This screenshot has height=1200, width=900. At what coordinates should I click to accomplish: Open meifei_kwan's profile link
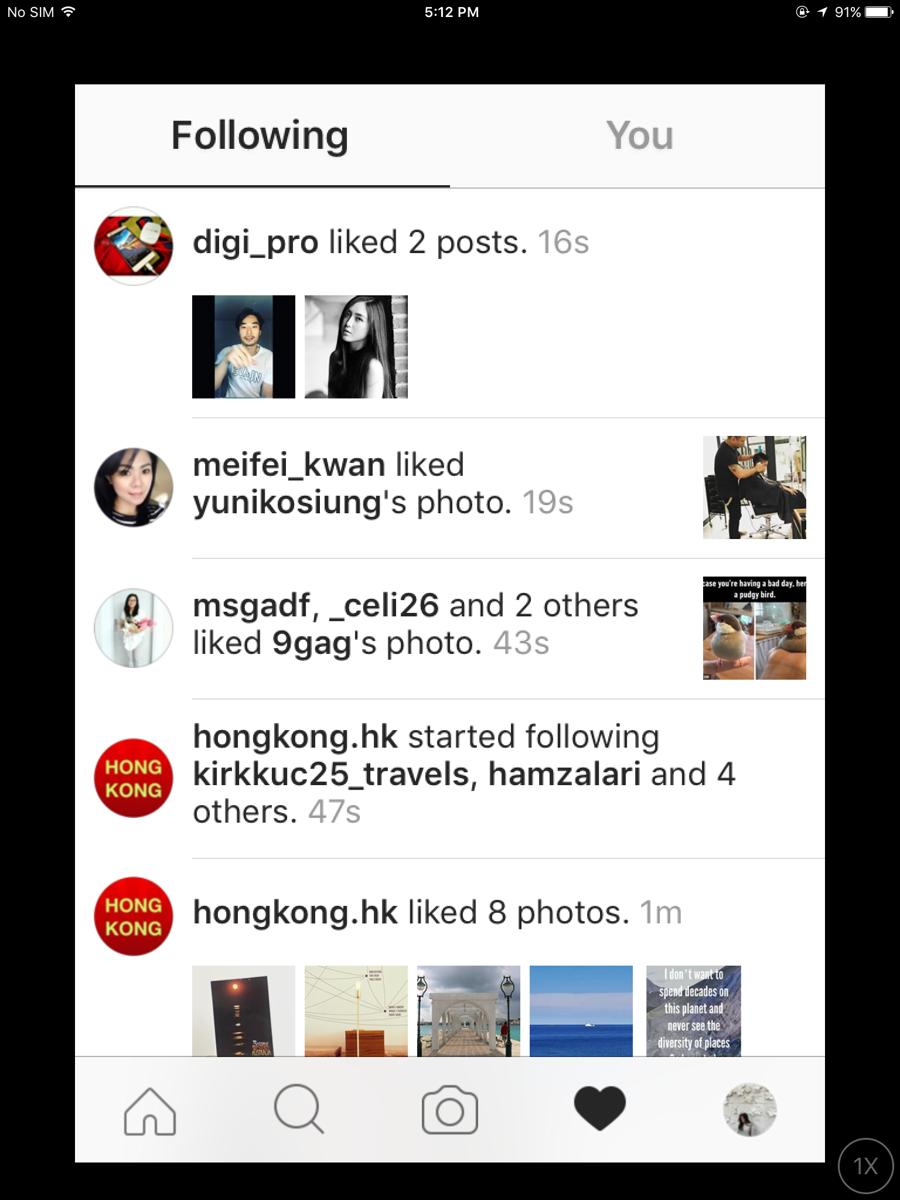point(289,465)
